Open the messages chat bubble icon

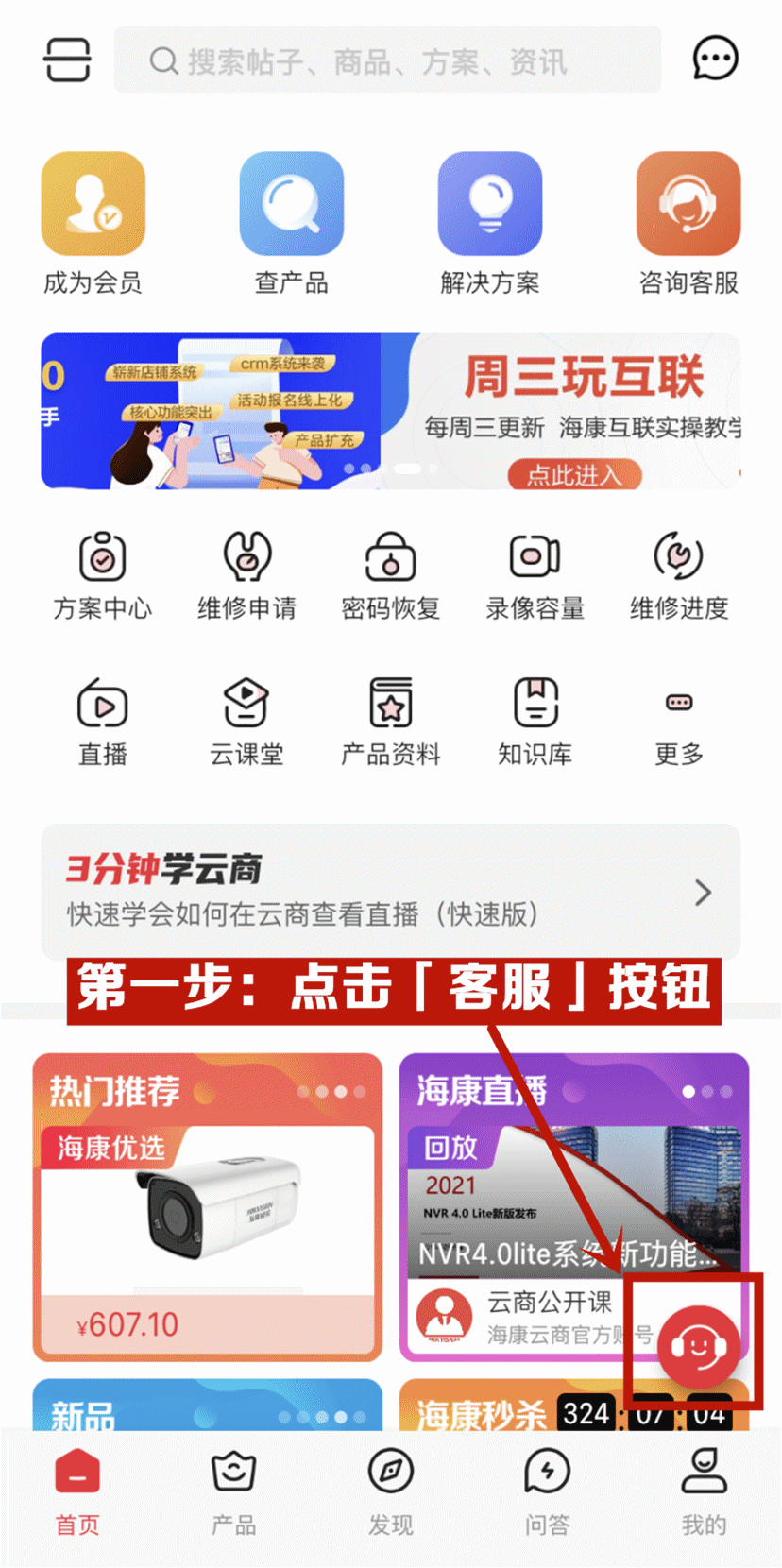(715, 59)
